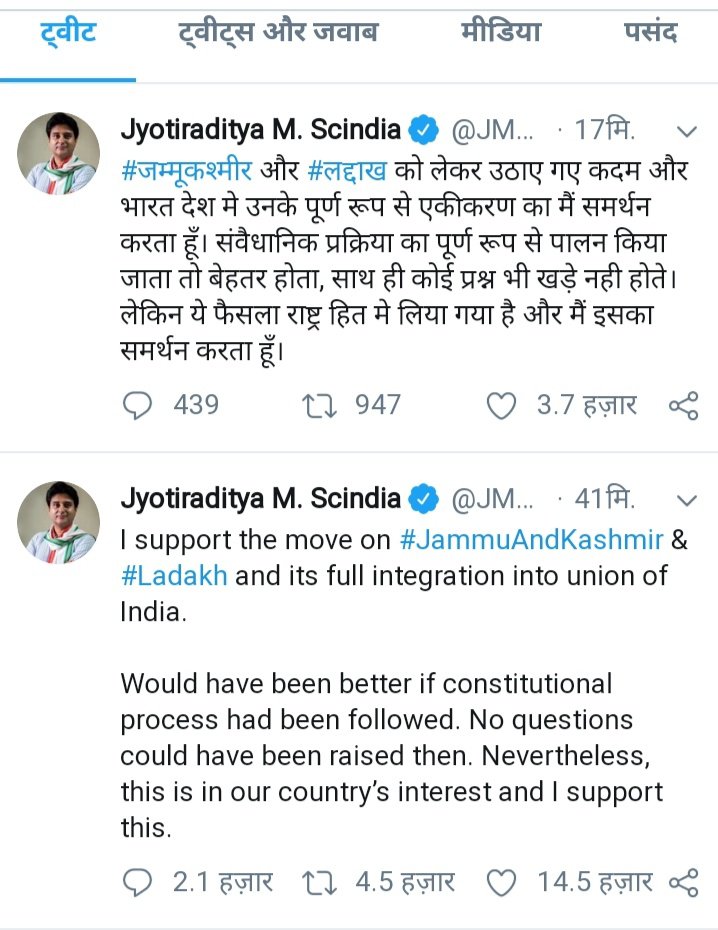Like the Hindi tweet with 3.7 हज़ार likes

pyautogui.click(x=500, y=405)
